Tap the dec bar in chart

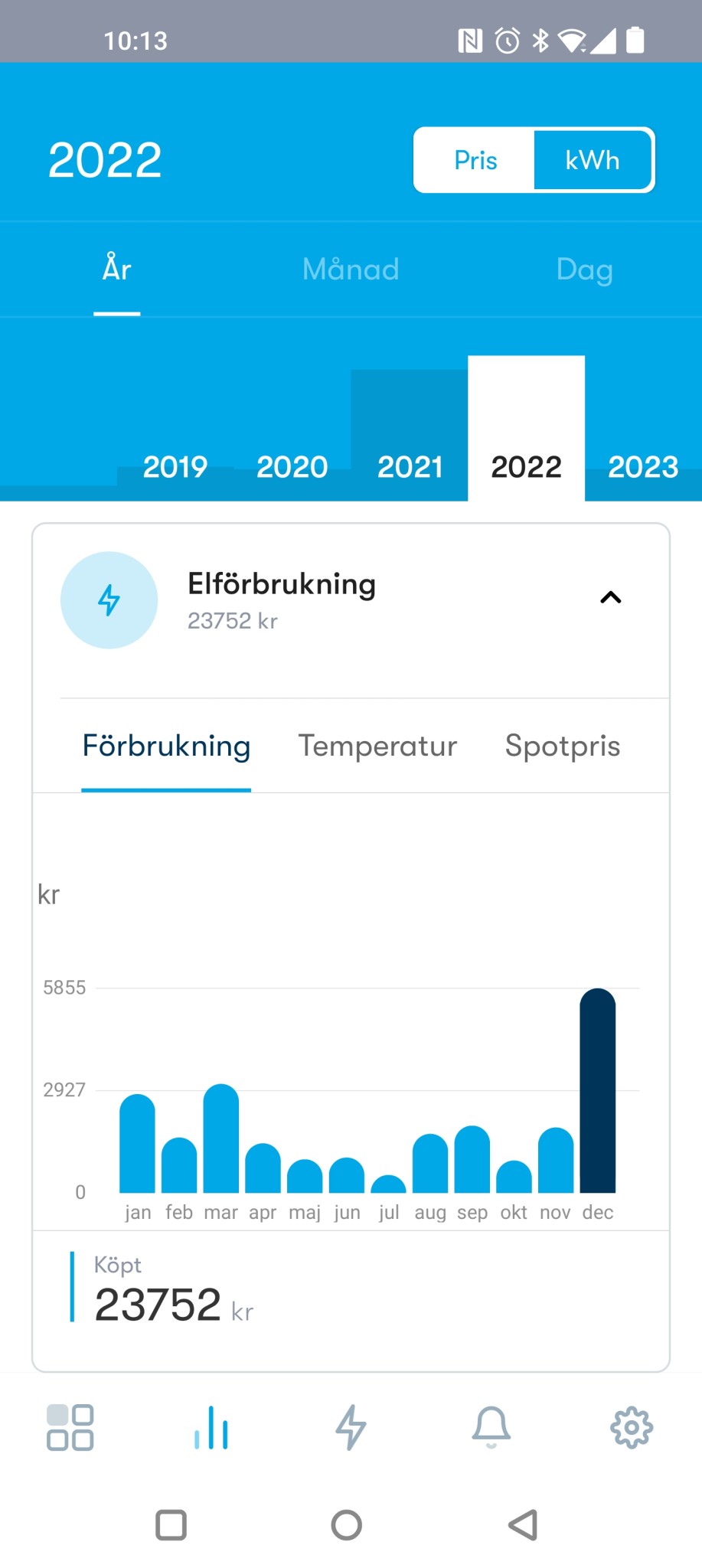click(598, 1090)
